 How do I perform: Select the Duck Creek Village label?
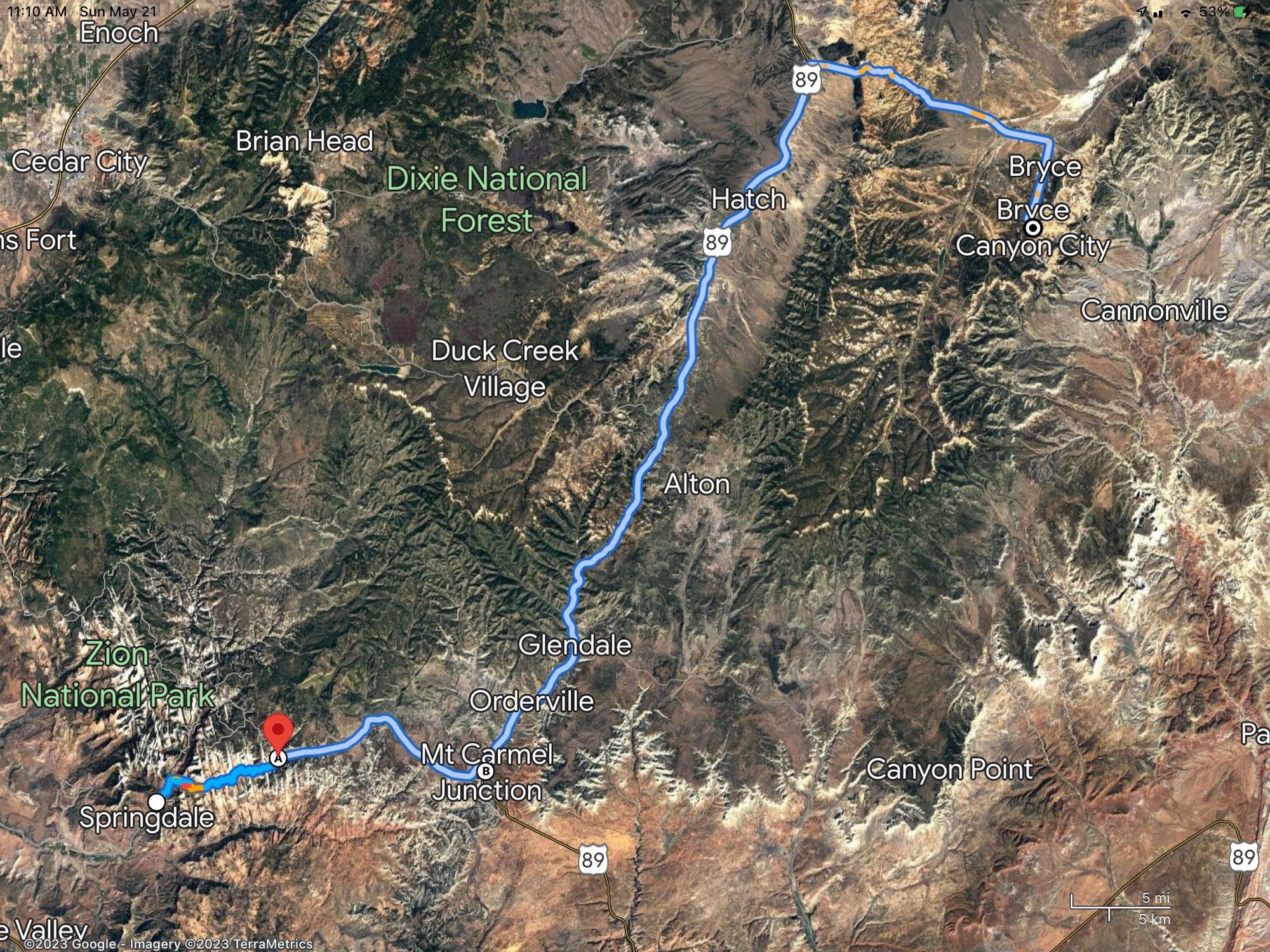coord(505,368)
